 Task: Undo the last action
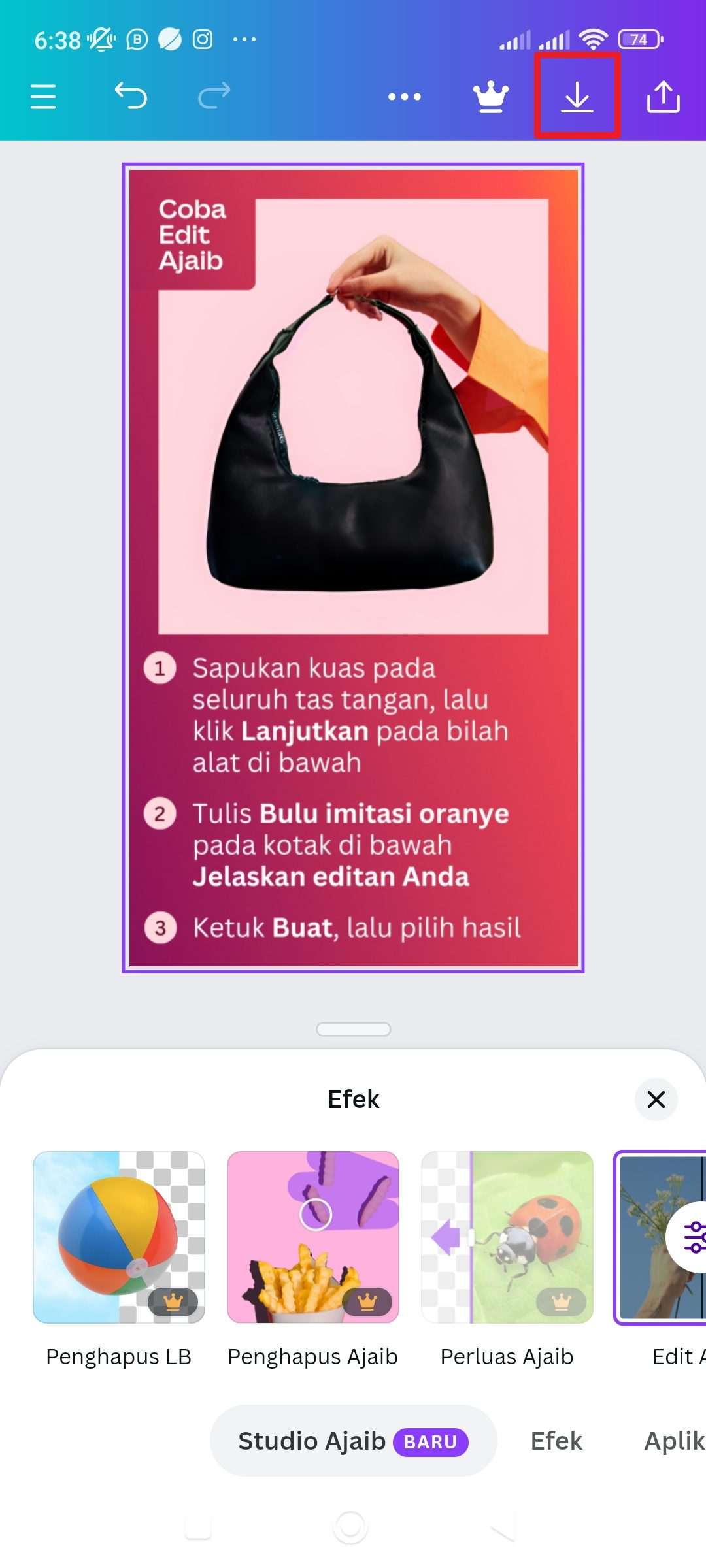coord(131,96)
